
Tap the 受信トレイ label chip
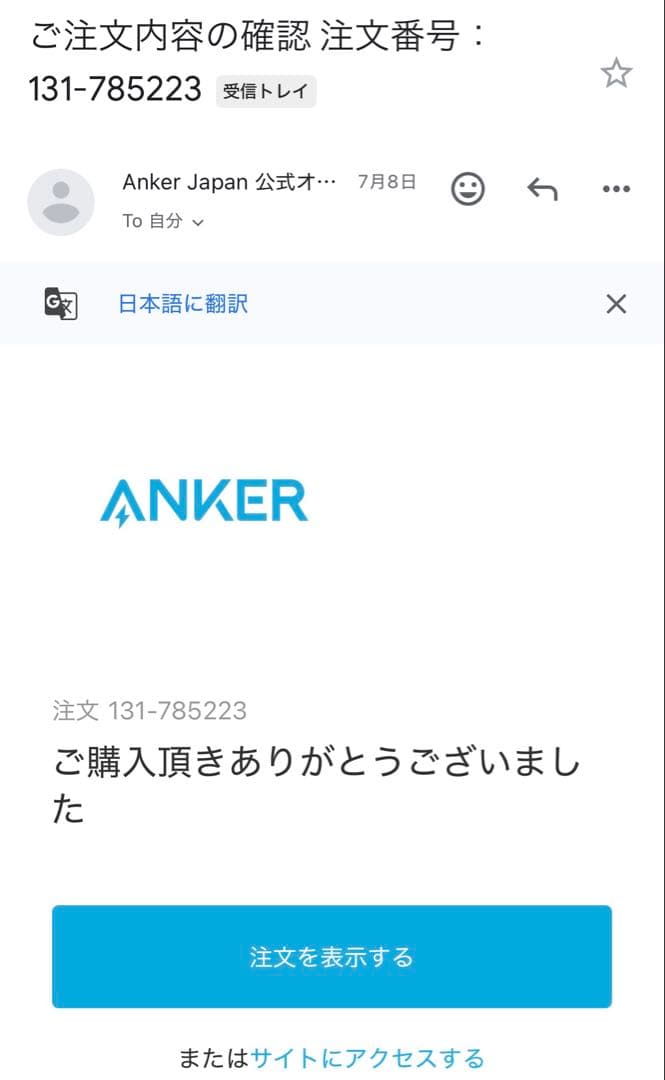coord(266,91)
